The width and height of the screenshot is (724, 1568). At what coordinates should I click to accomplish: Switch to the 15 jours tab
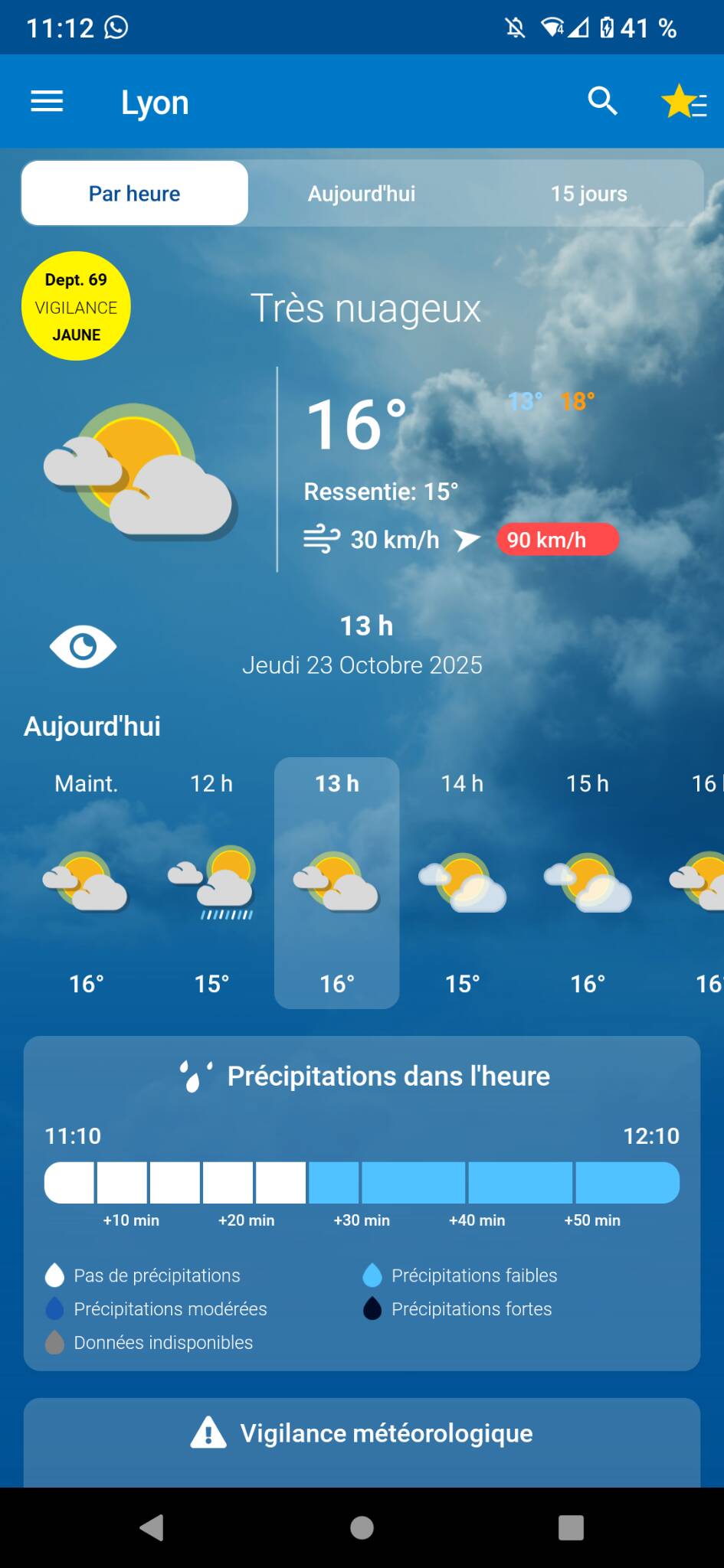(x=588, y=194)
